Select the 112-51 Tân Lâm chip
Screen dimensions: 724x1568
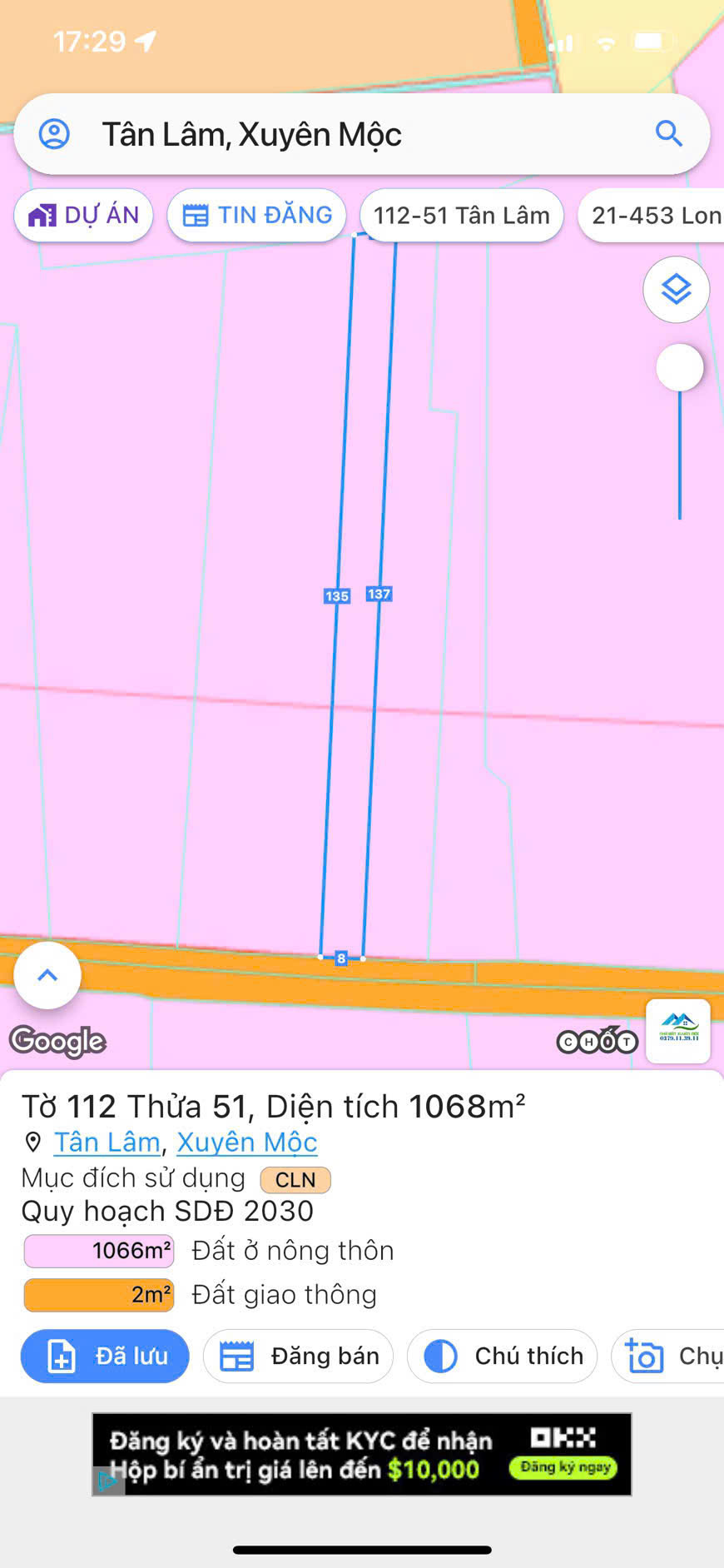461,216
